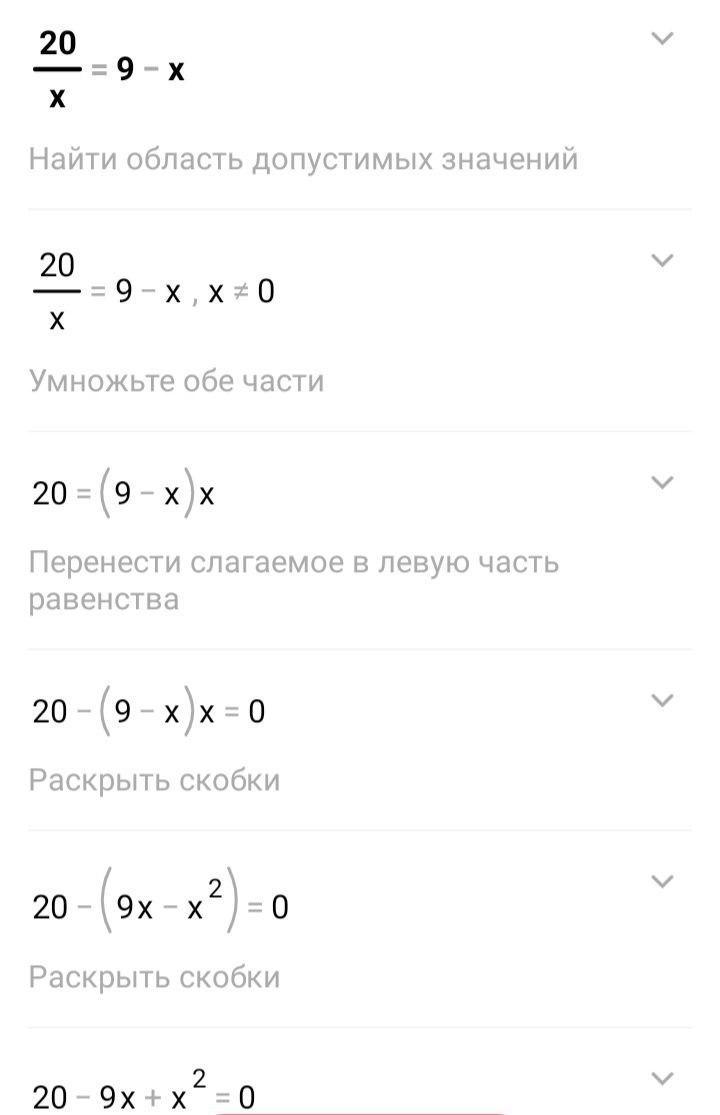Expand the 'Раскрыть скобки' step under 20 − (9 − x)x = 0
Viewport: 720px width, 1115px height.
click(662, 700)
